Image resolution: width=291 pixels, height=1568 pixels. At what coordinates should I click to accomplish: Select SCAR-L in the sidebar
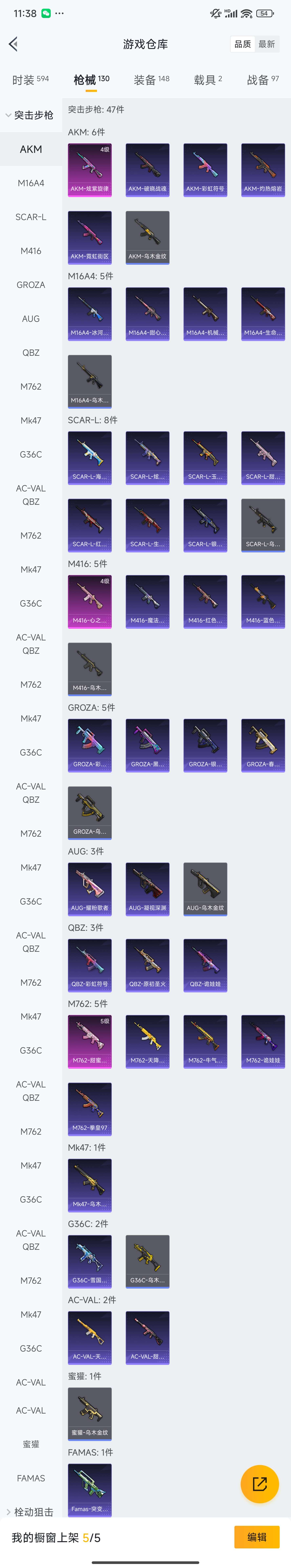pos(31,217)
